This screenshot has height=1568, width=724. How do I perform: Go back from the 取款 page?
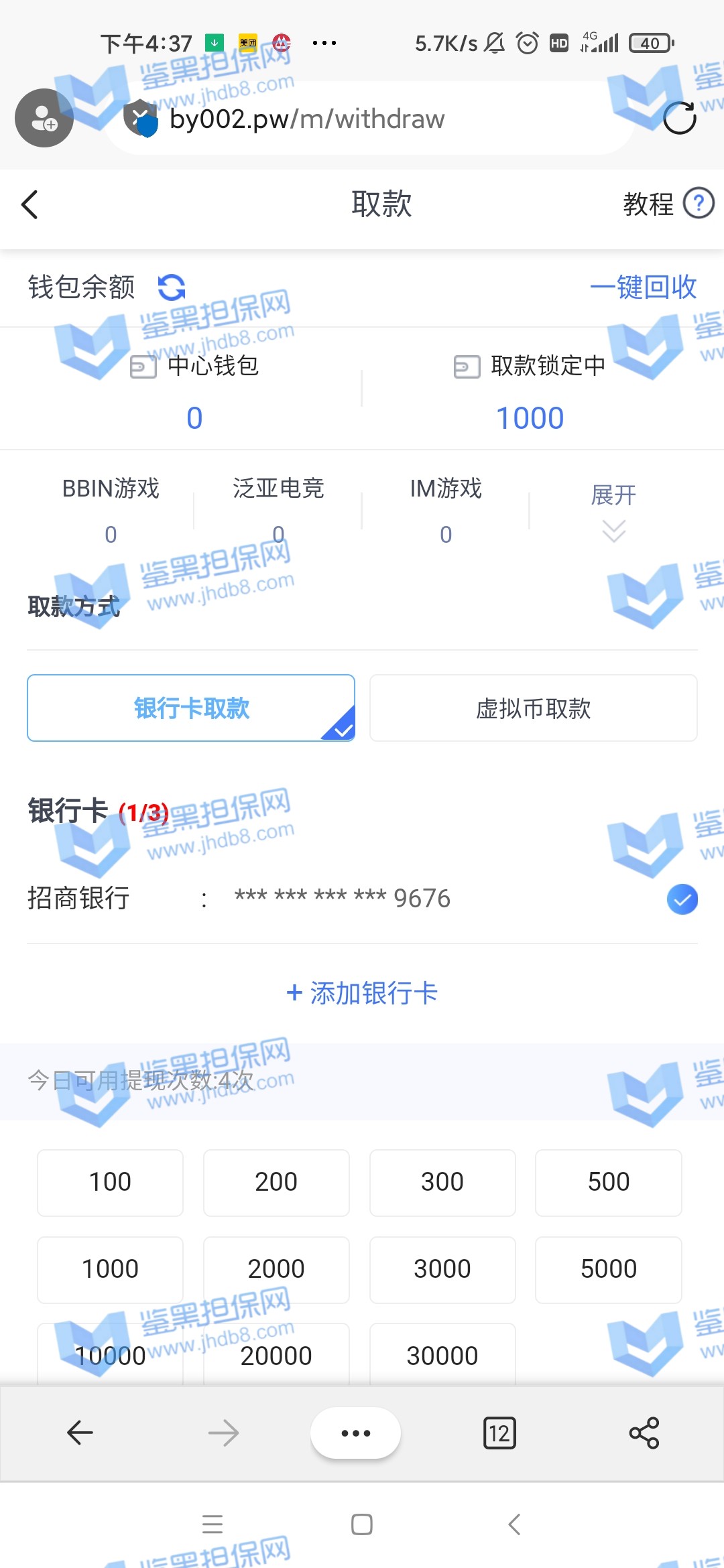click(30, 205)
